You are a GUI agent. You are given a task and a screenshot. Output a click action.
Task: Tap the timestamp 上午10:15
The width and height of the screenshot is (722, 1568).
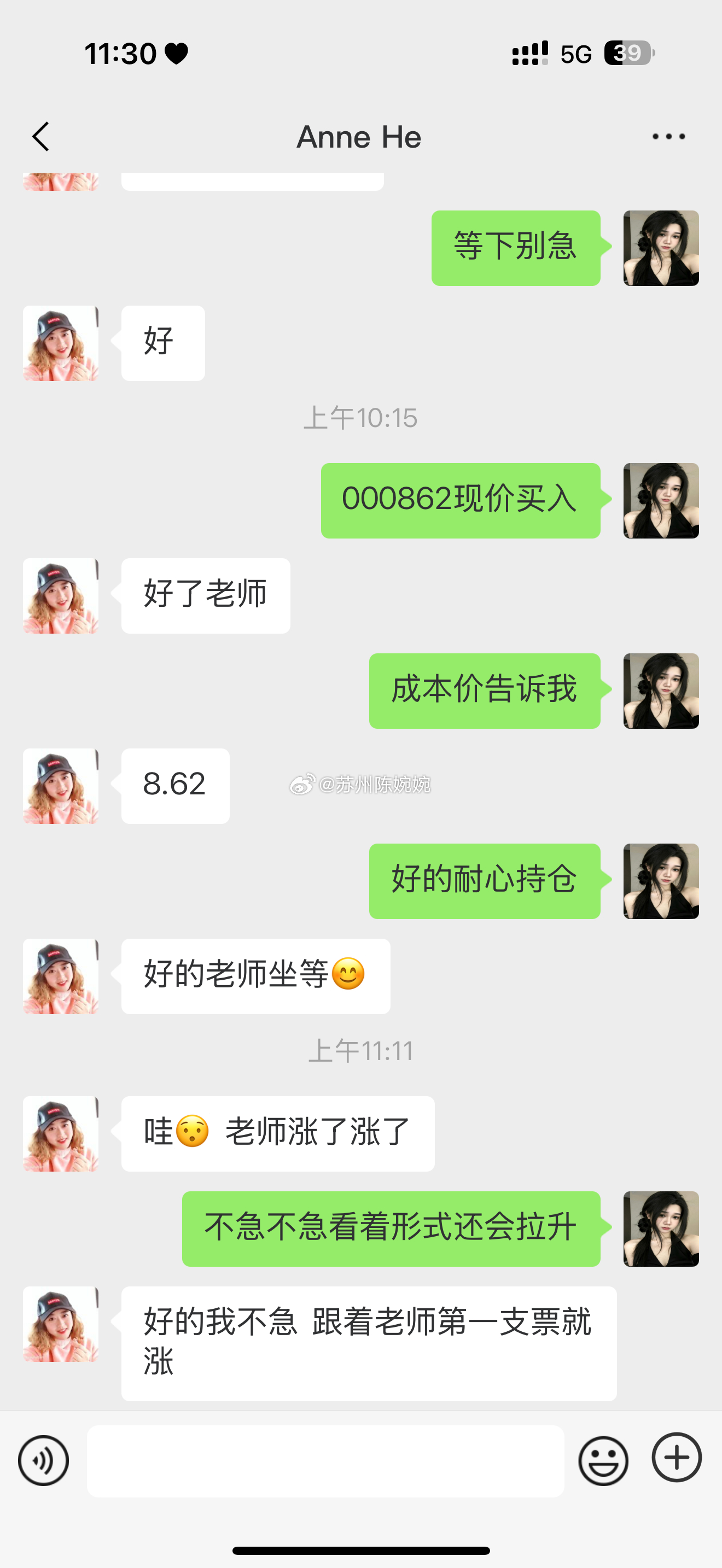360,418
